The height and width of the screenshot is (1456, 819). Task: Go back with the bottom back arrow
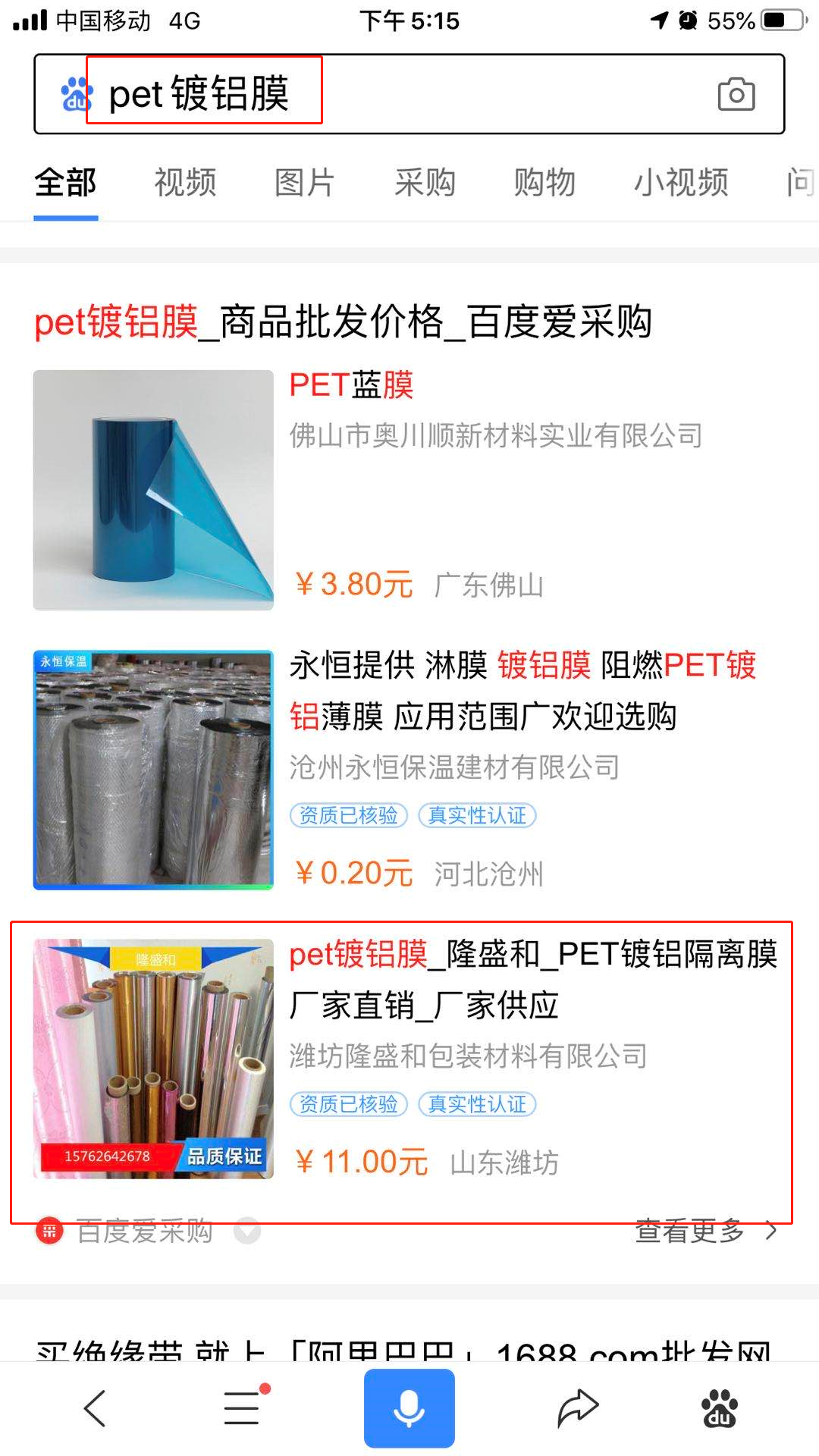tap(95, 1409)
